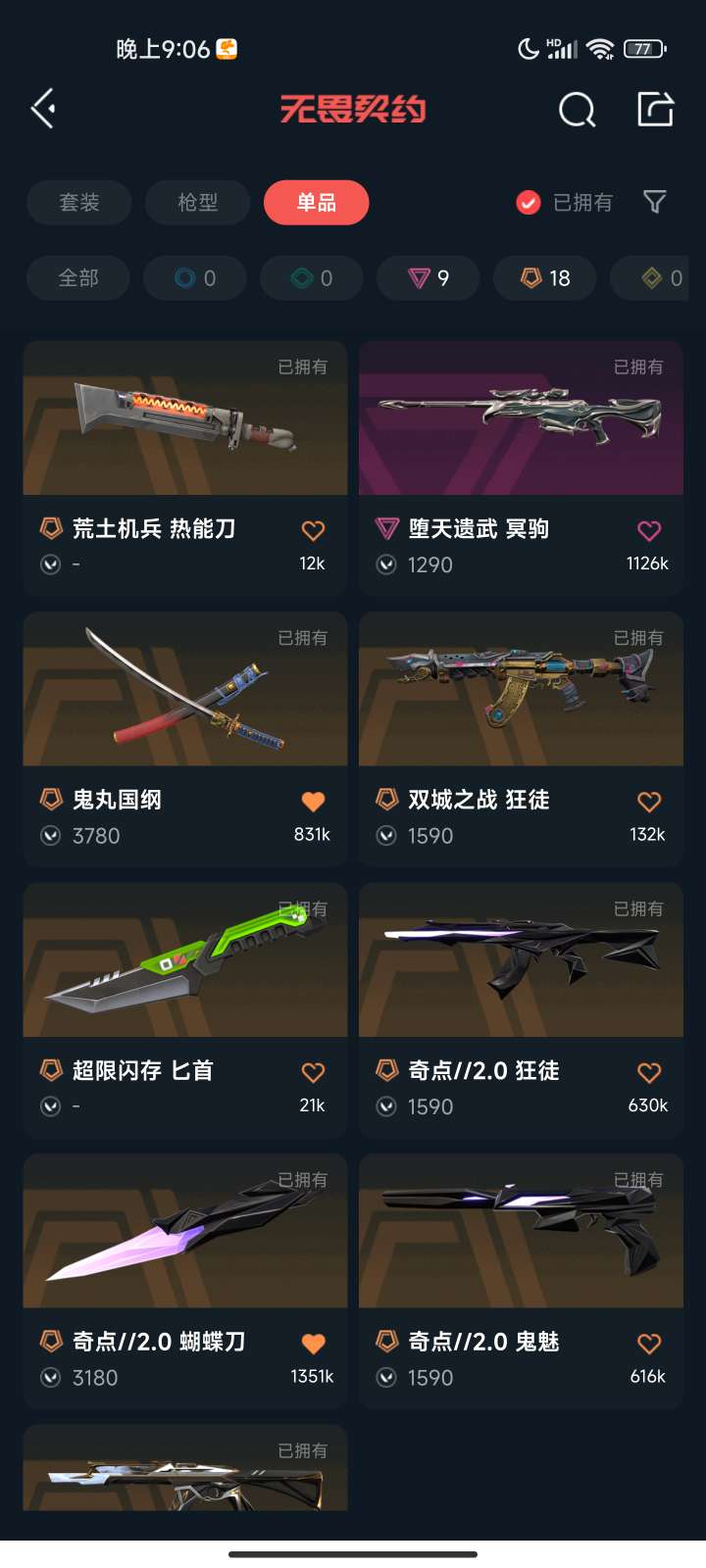Like the 奇点//2.0 鬼魅 skin
706x1568 pixels.
click(x=649, y=1344)
